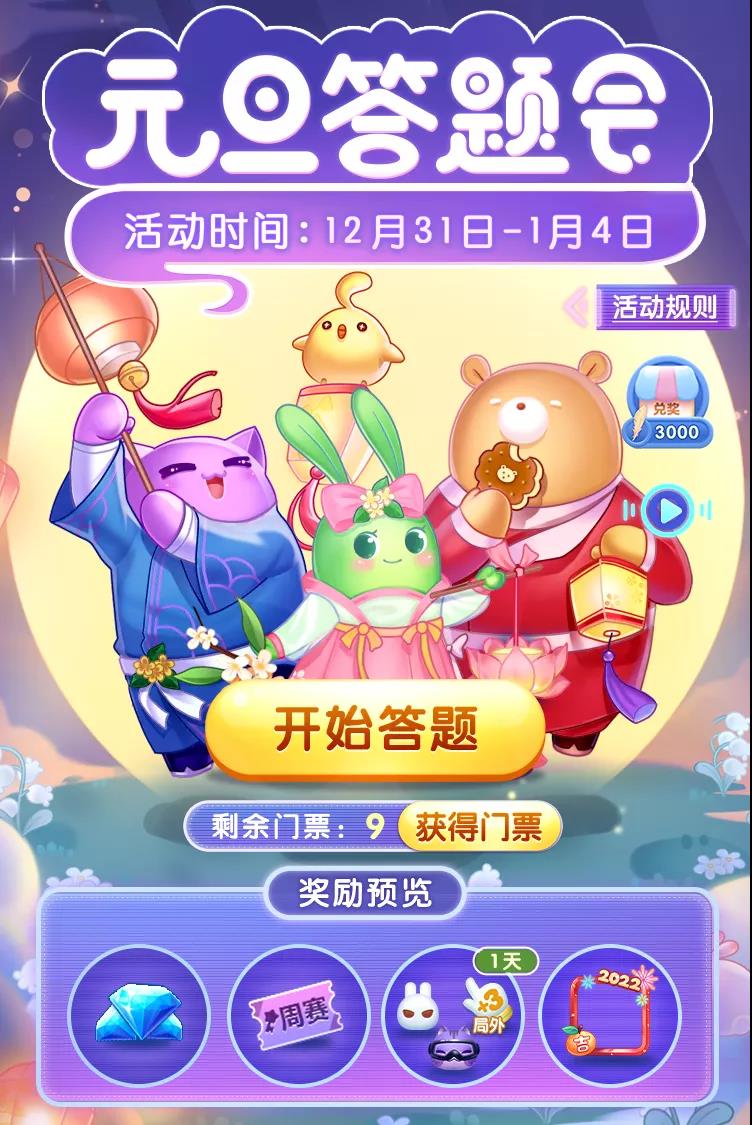Open the 活动规则 page
The width and height of the screenshot is (752, 1125).
point(664,307)
